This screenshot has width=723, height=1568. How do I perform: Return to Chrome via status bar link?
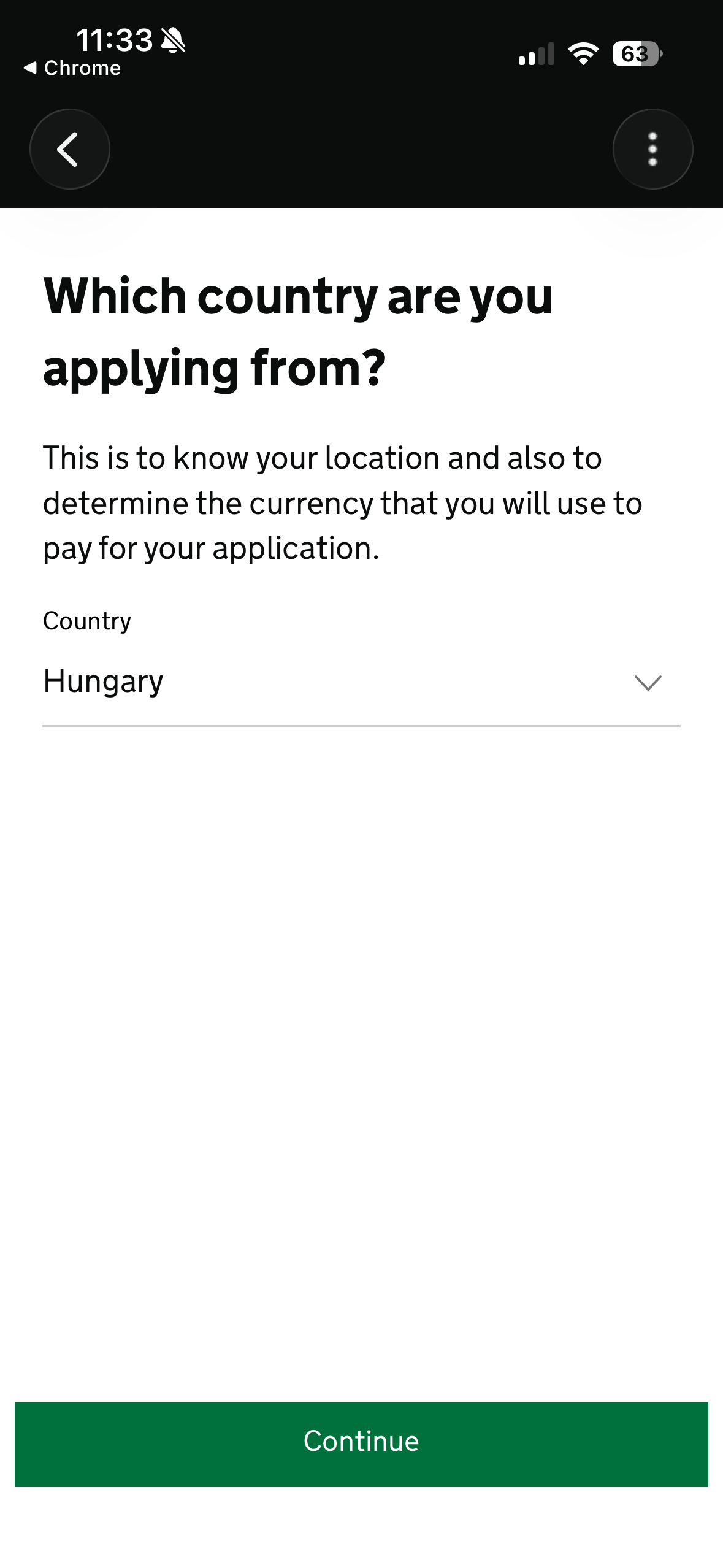(x=72, y=68)
